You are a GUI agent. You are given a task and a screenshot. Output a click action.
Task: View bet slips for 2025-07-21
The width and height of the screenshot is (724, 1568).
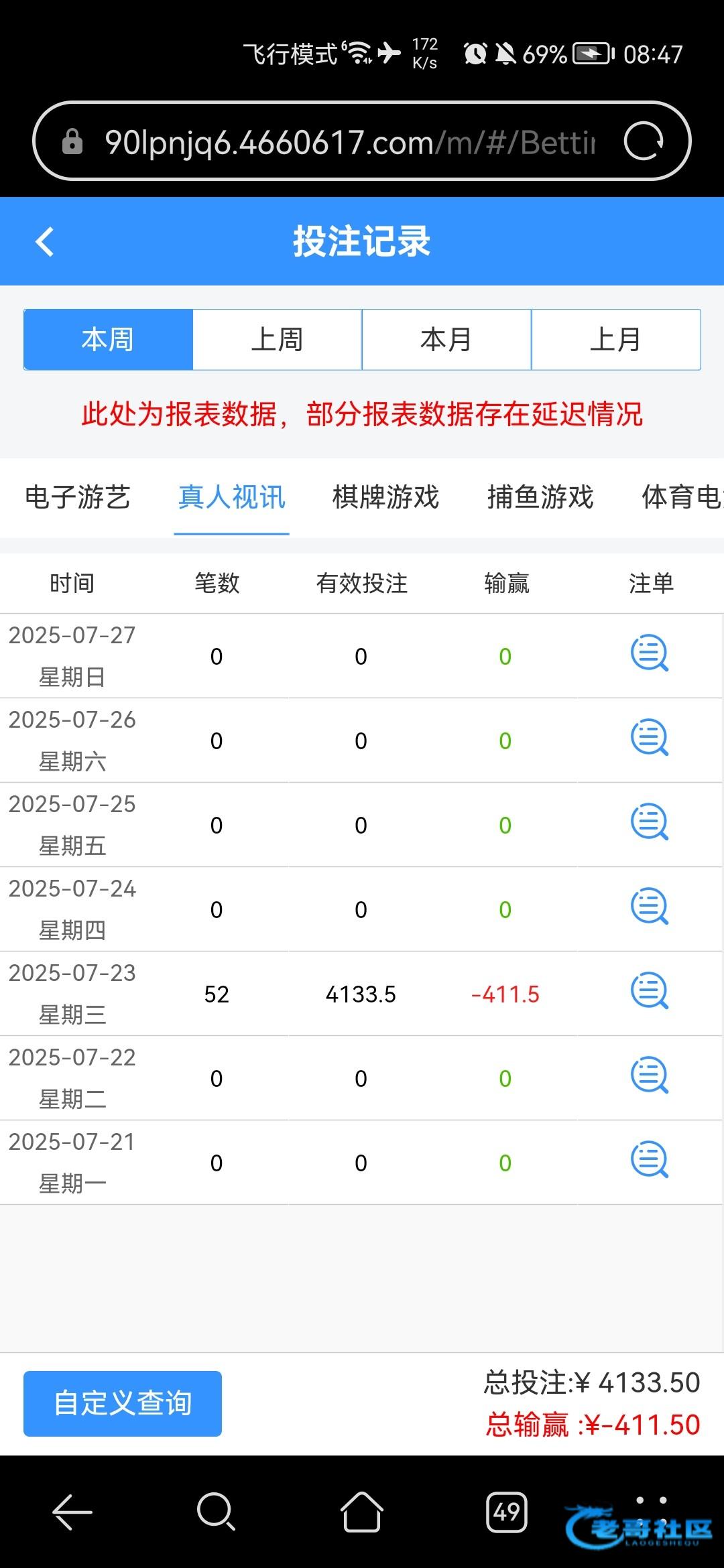[650, 1161]
